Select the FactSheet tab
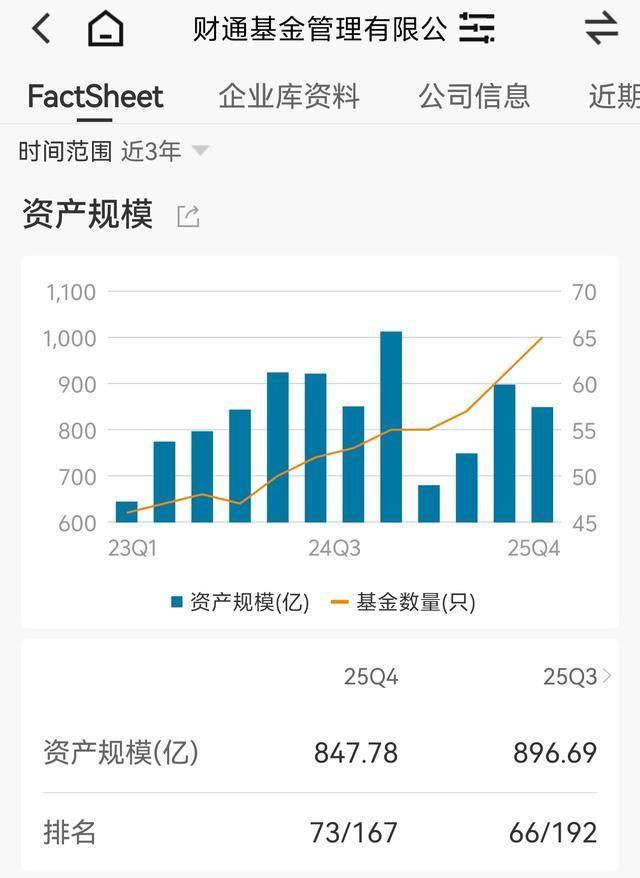Image resolution: width=640 pixels, height=878 pixels. (95, 97)
